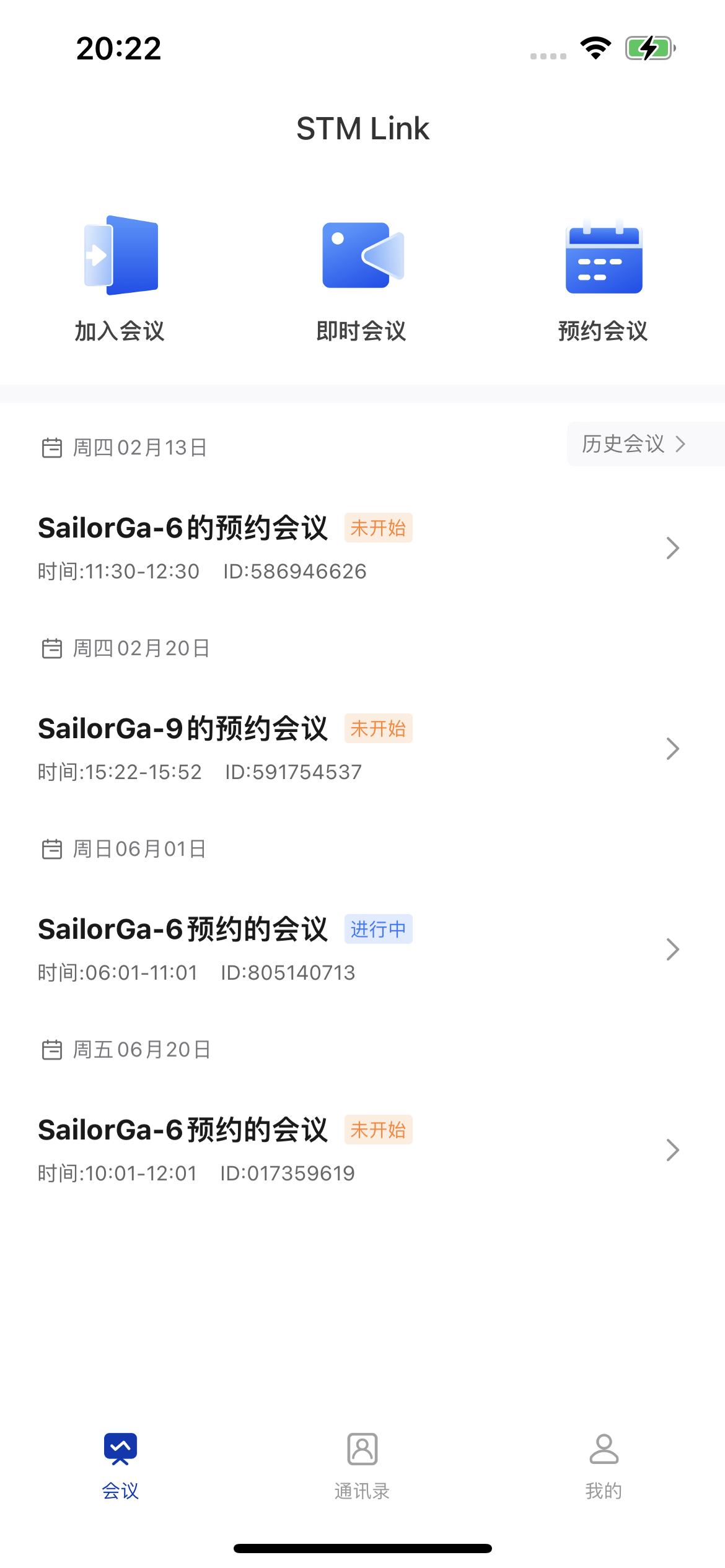Switch to the 通讯录 contacts tab
The height and width of the screenshot is (1568, 725).
pos(362,1465)
